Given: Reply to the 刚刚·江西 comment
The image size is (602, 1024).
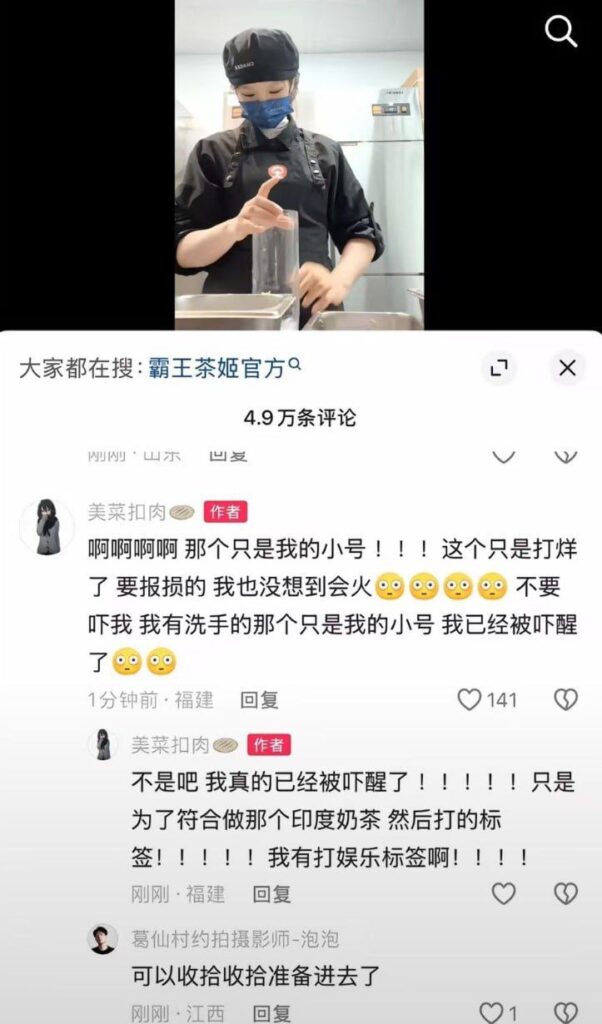Looking at the screenshot, I should coord(271,1012).
